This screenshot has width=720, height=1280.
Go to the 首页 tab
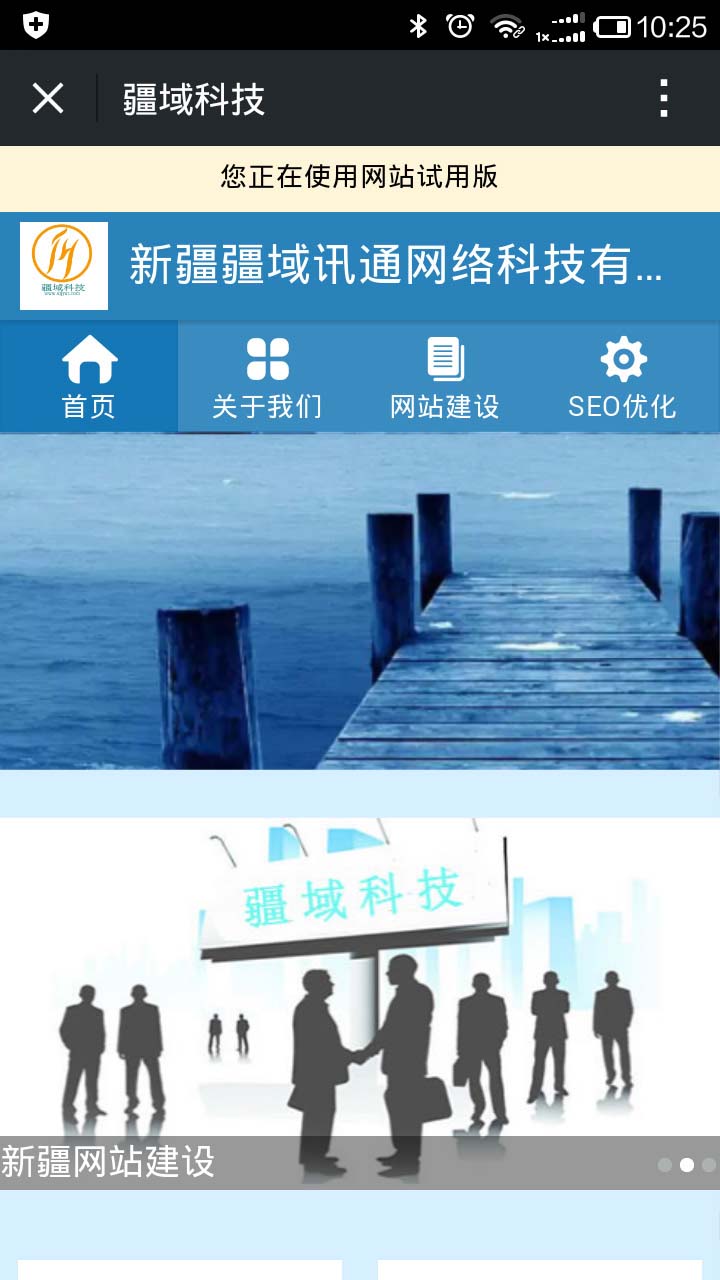tap(89, 377)
